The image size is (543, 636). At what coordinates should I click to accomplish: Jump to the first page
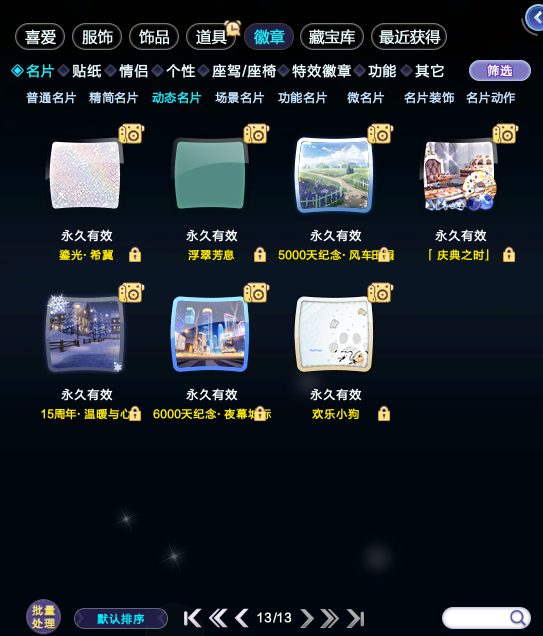[x=192, y=618]
